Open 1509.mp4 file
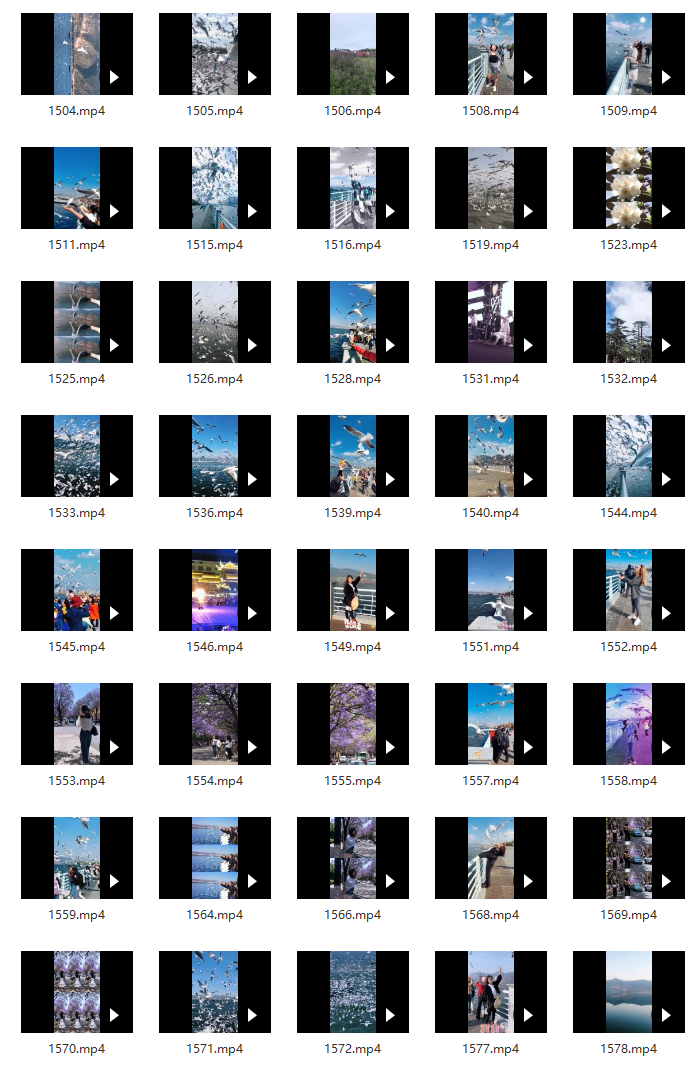The image size is (700, 1068). (629, 54)
